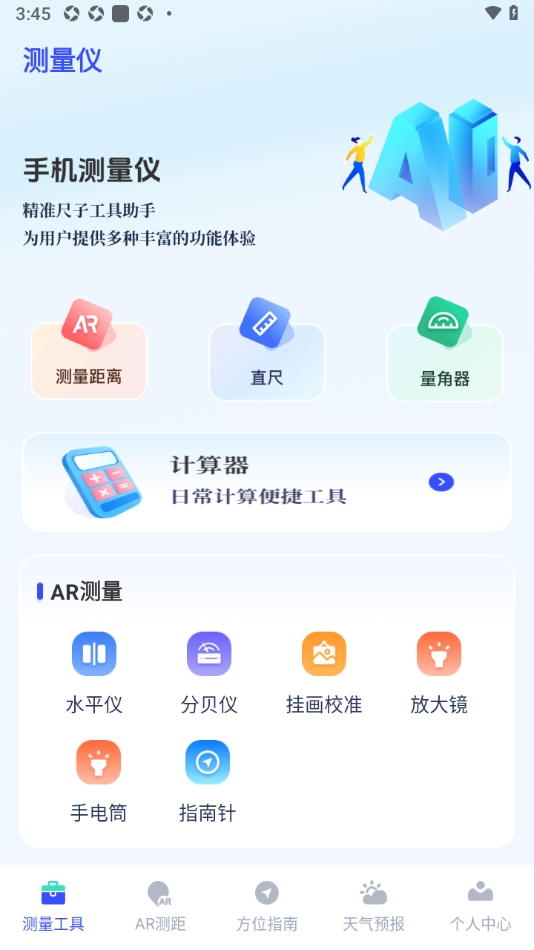Select the 测量工具 tab

tap(53, 906)
